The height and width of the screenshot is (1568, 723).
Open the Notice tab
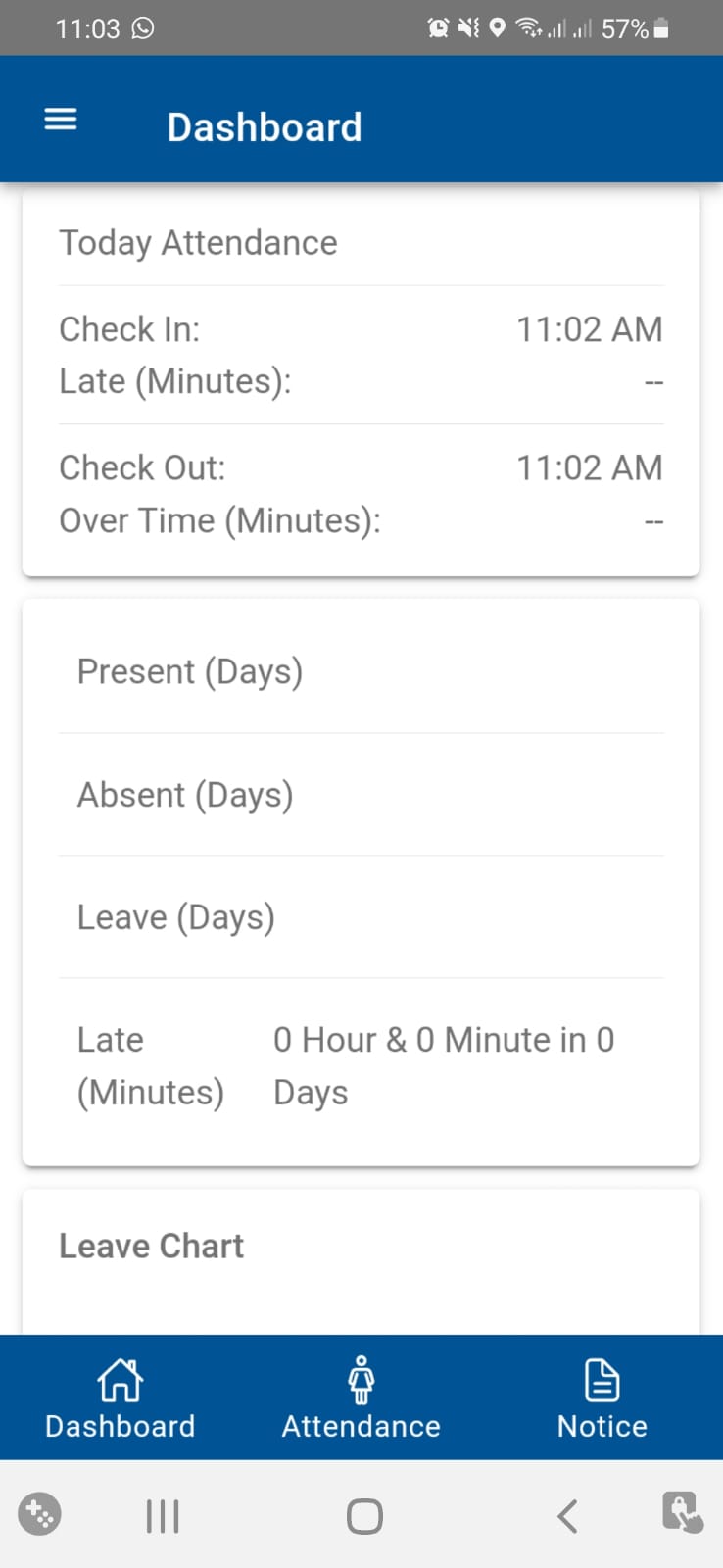(602, 1397)
